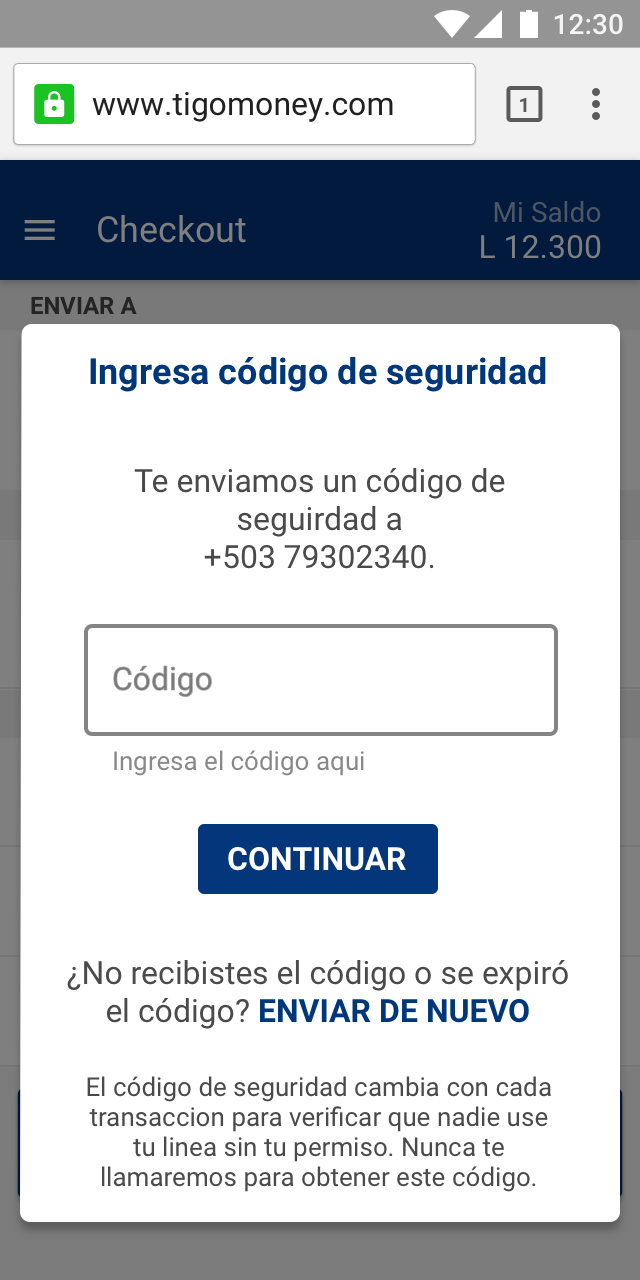The image size is (640, 1280).
Task: Tap the Código input field
Action: (x=320, y=680)
